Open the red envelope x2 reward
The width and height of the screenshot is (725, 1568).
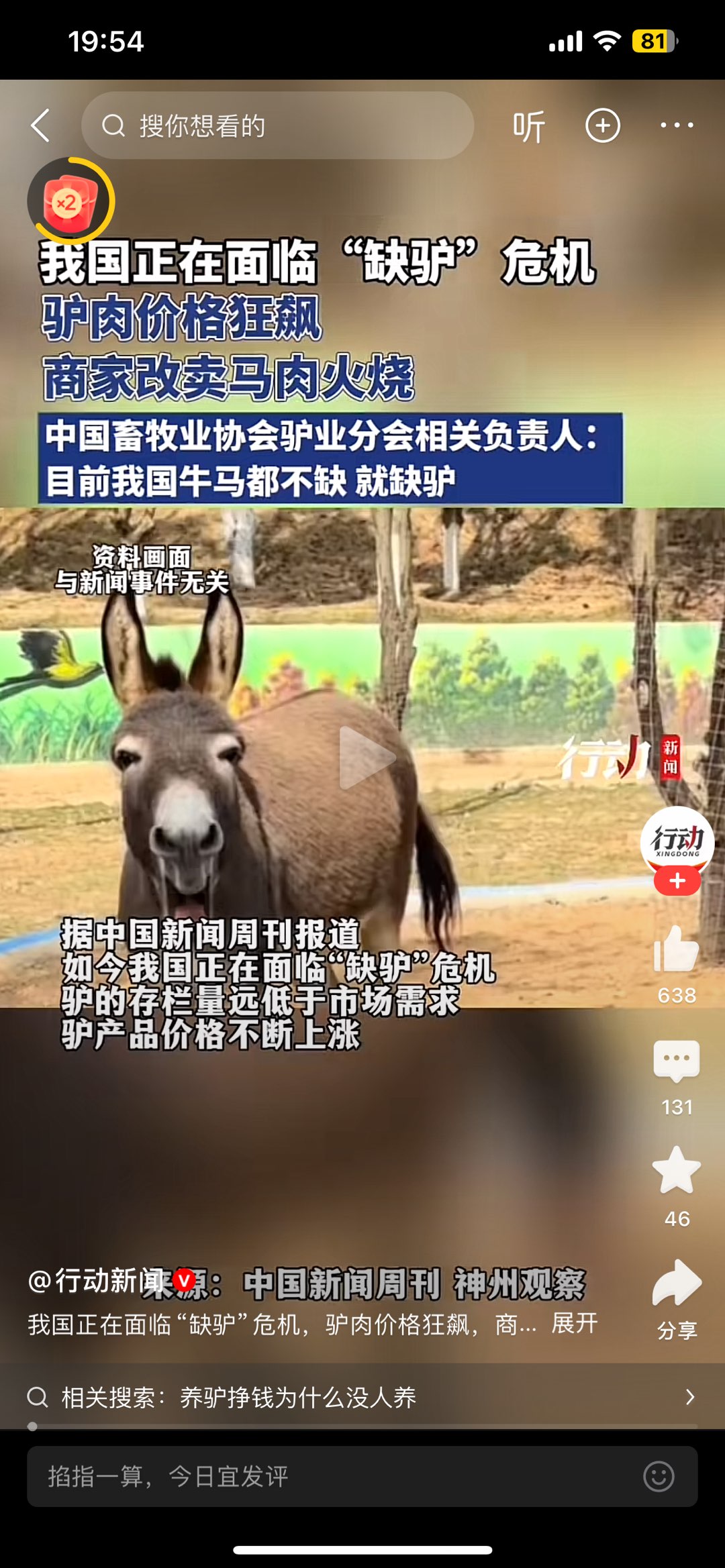pos(70,201)
